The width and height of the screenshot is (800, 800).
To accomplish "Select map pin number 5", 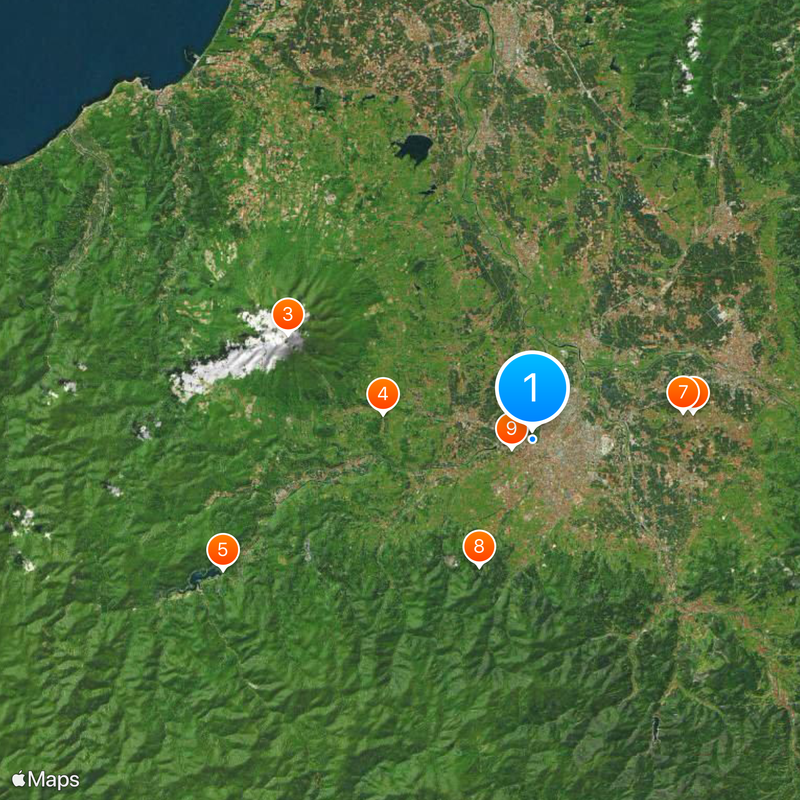I will point(222,549).
